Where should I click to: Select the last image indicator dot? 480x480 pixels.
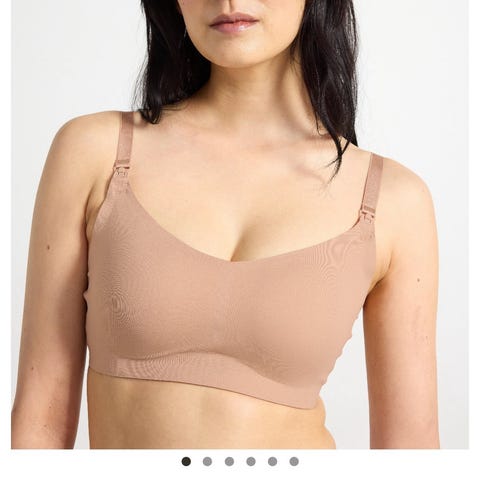point(294,462)
